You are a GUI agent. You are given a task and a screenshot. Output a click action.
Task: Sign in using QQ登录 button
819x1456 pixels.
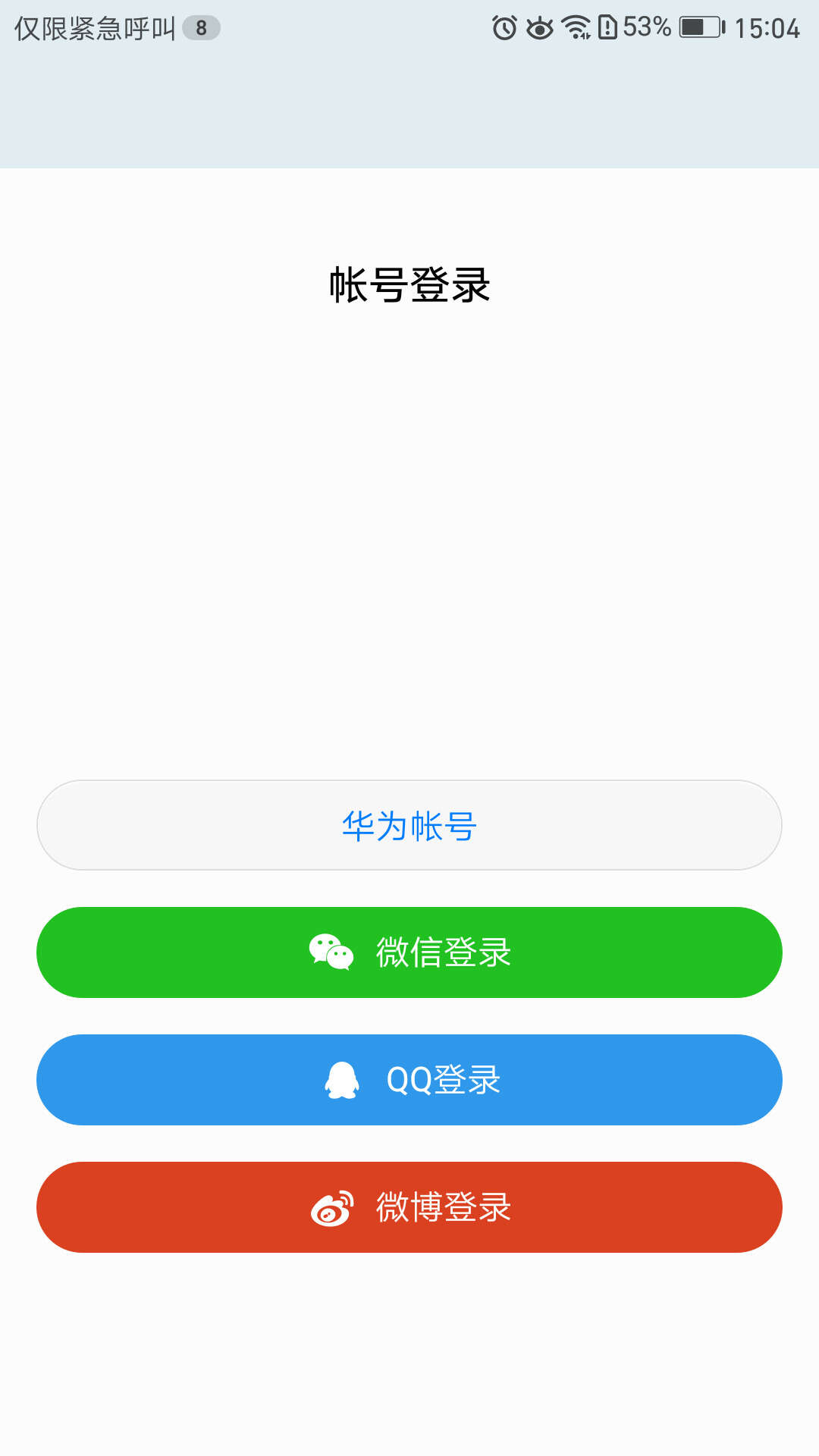coord(409,1080)
